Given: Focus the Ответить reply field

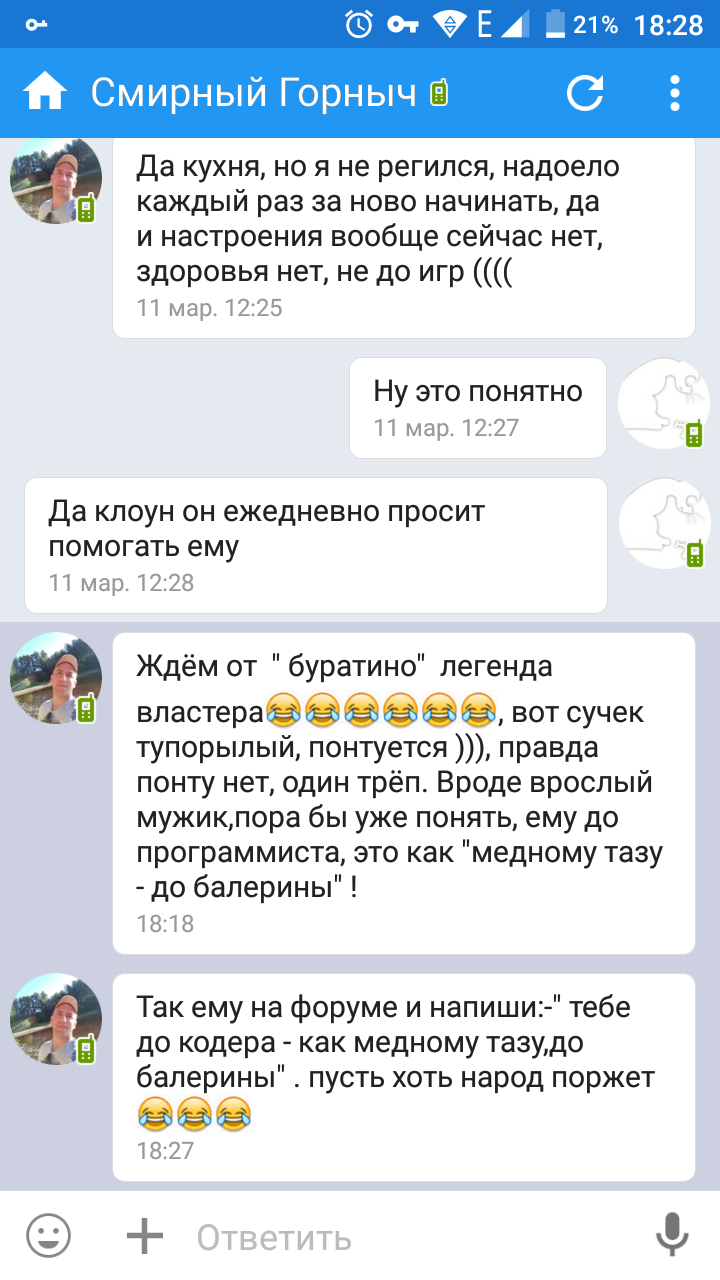Looking at the screenshot, I should point(400,1237).
